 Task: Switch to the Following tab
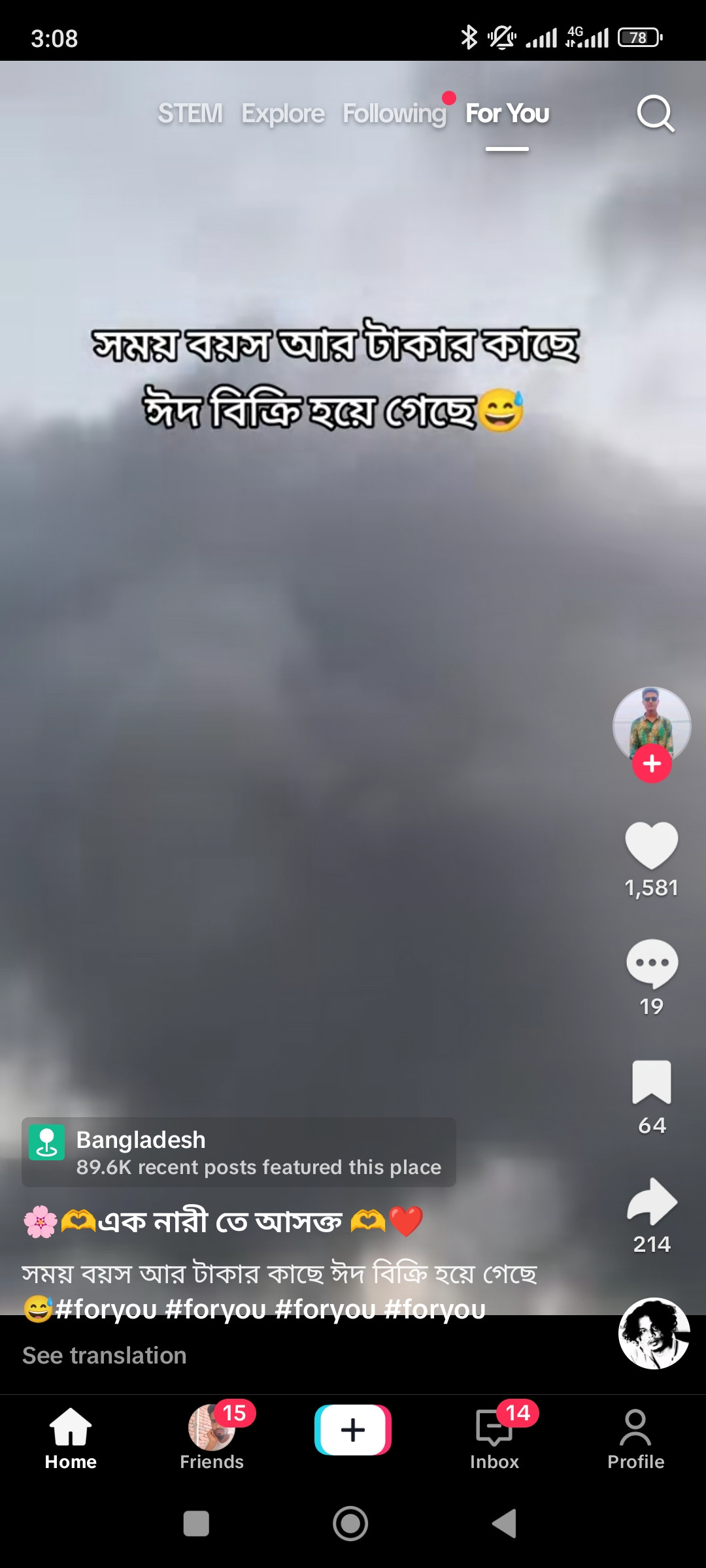coord(394,114)
